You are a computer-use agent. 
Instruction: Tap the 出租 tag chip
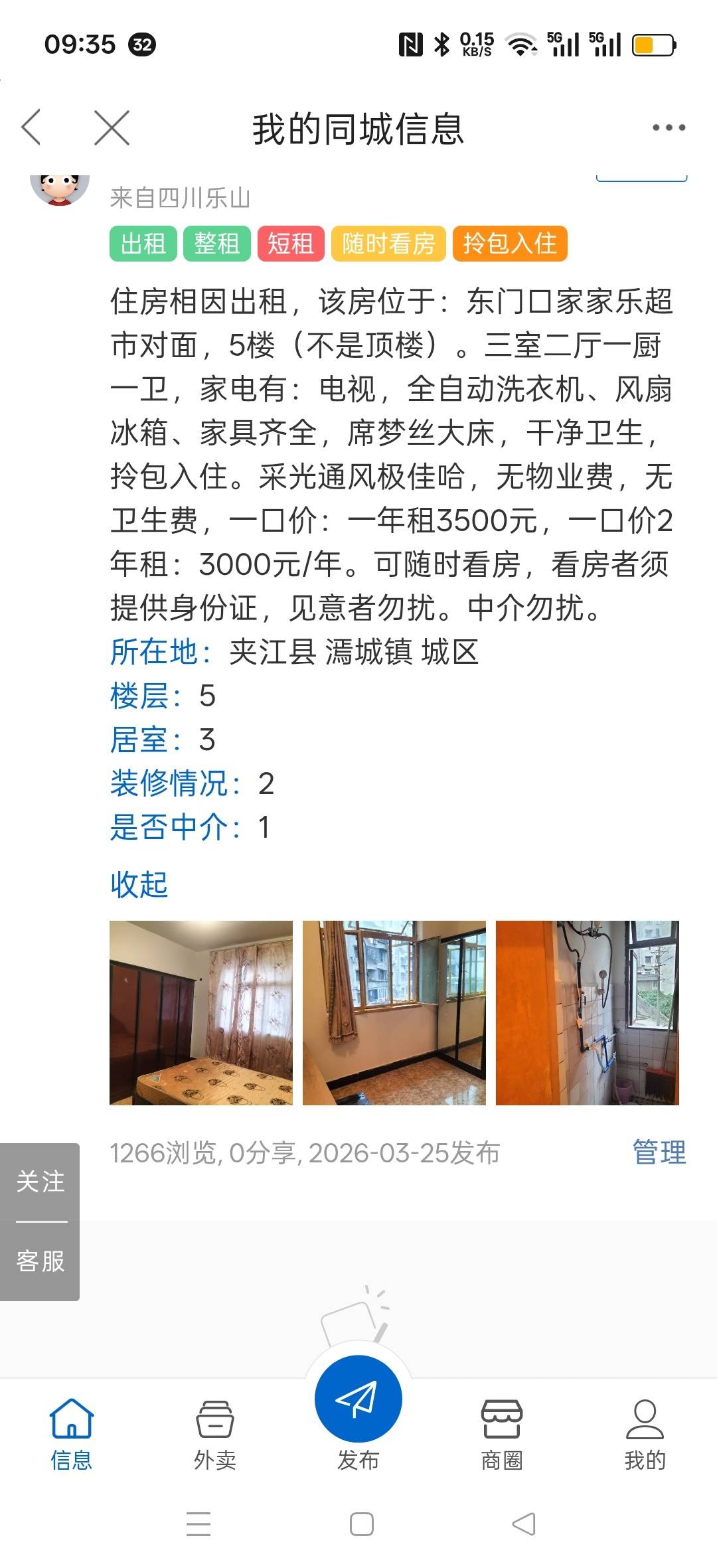(x=143, y=244)
